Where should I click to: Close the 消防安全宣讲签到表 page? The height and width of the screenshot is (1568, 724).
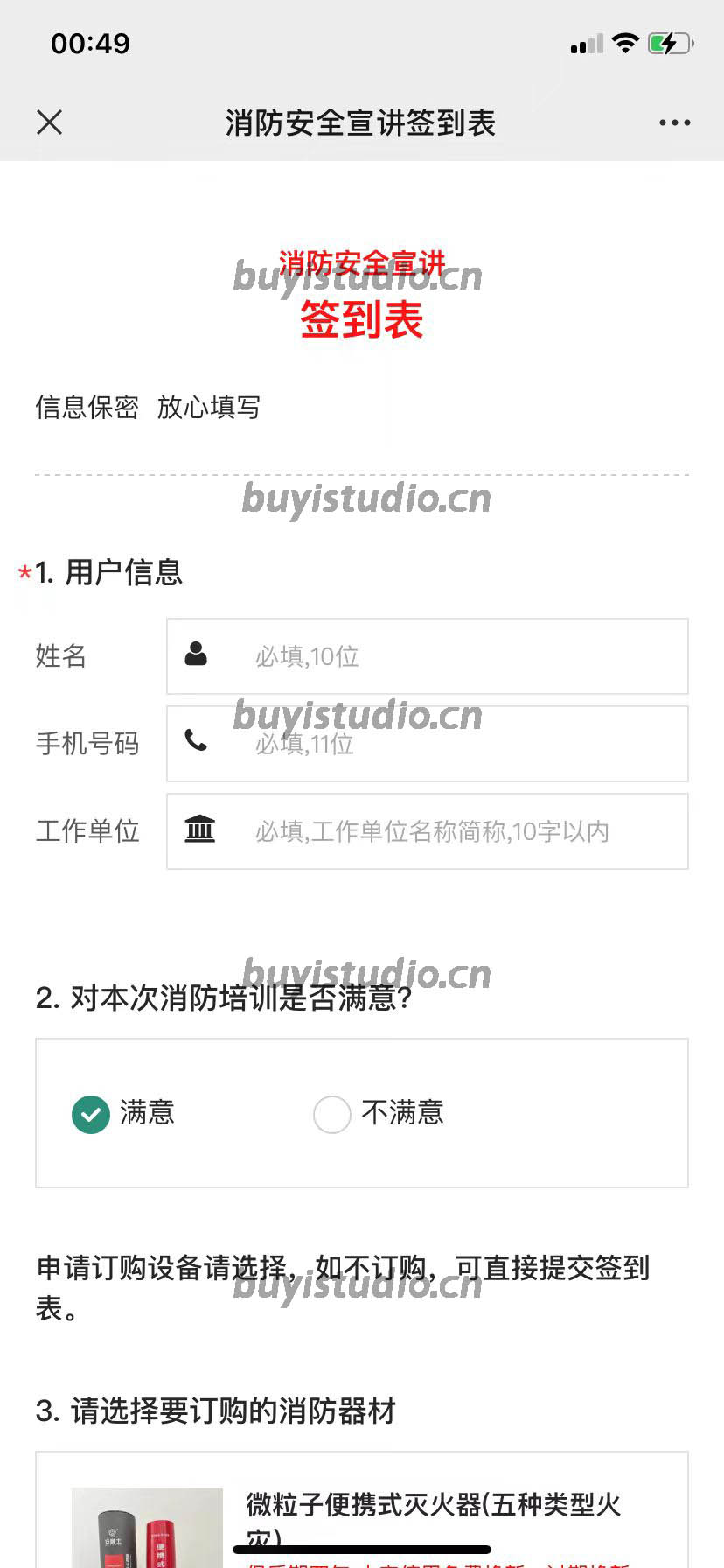tap(50, 122)
